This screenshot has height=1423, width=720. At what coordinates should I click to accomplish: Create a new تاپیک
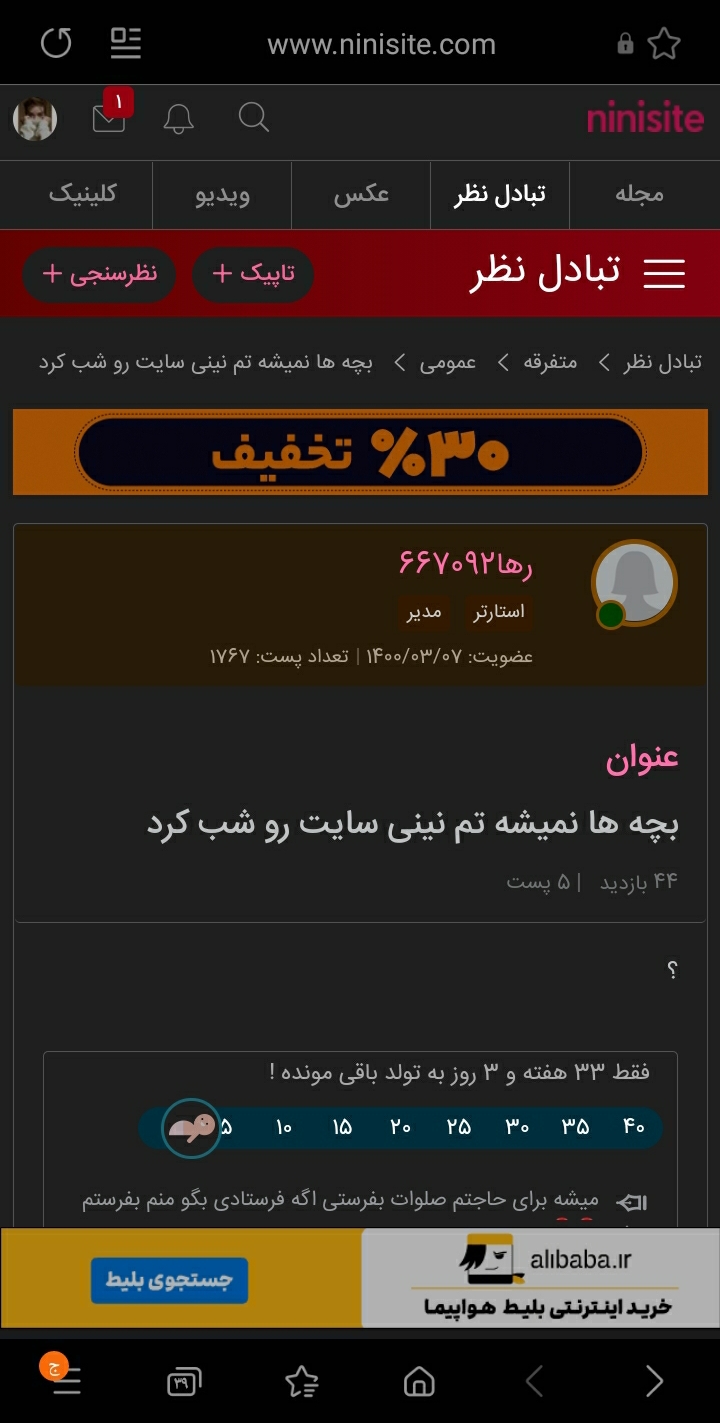coord(253,274)
